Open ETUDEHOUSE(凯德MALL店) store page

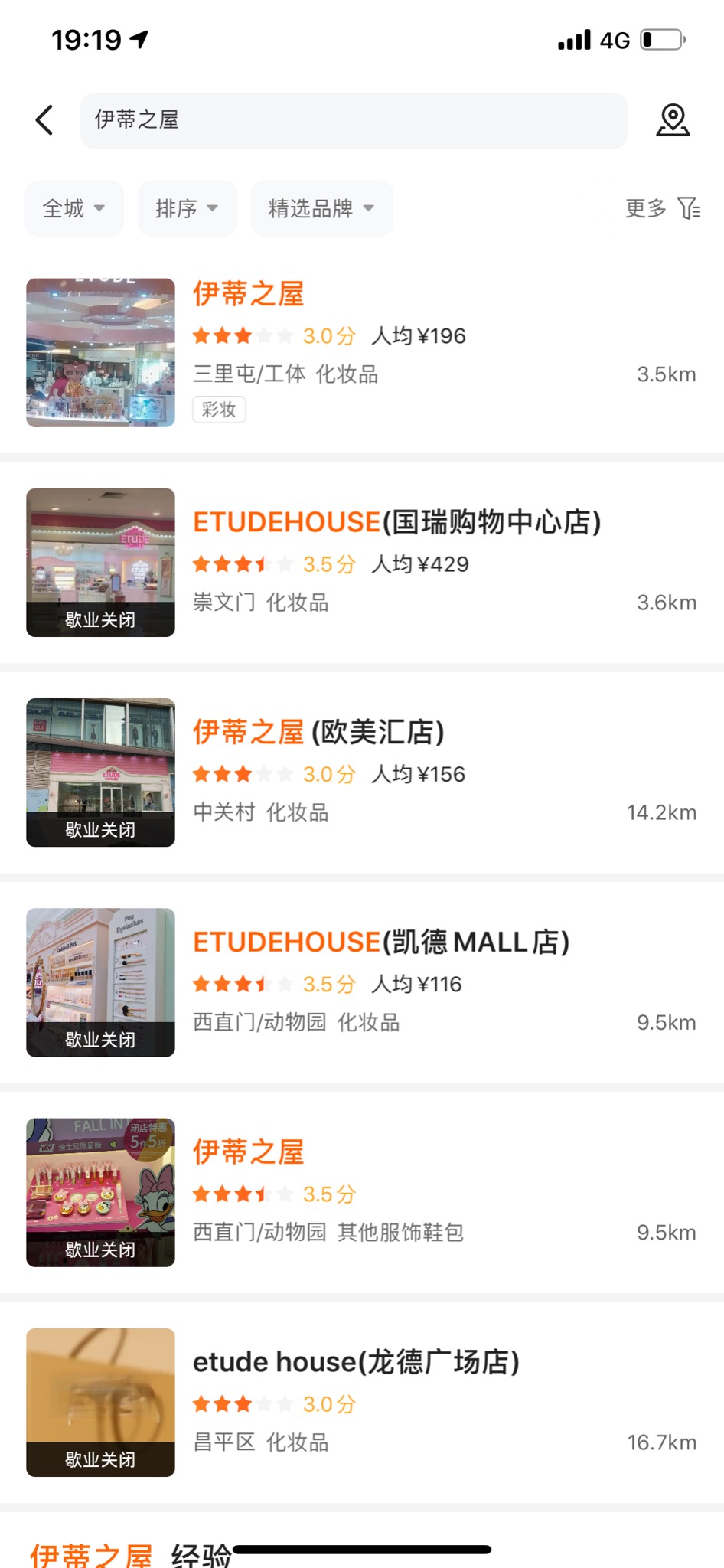pyautogui.click(x=381, y=941)
